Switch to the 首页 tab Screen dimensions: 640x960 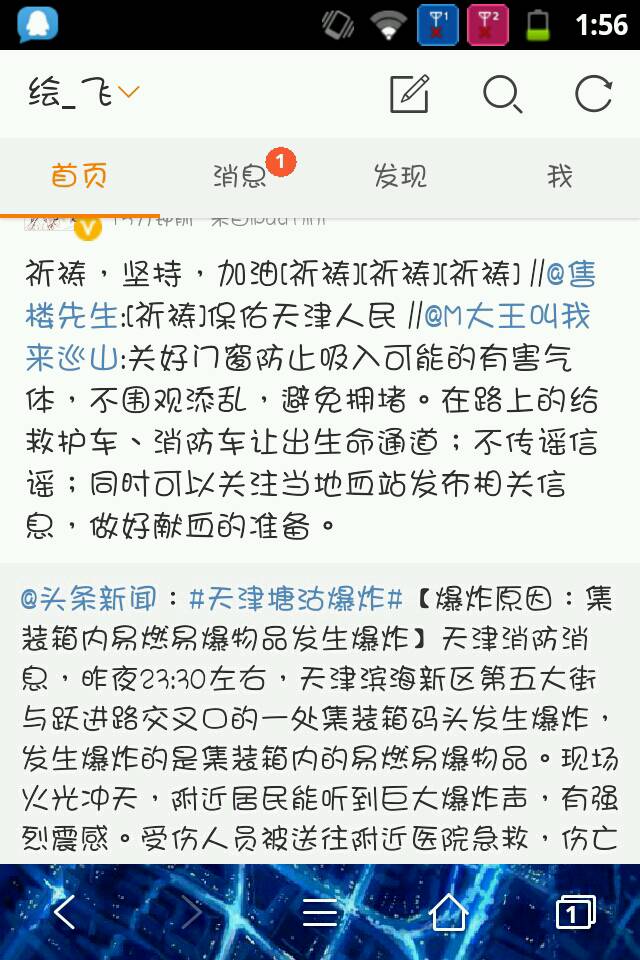(x=80, y=177)
